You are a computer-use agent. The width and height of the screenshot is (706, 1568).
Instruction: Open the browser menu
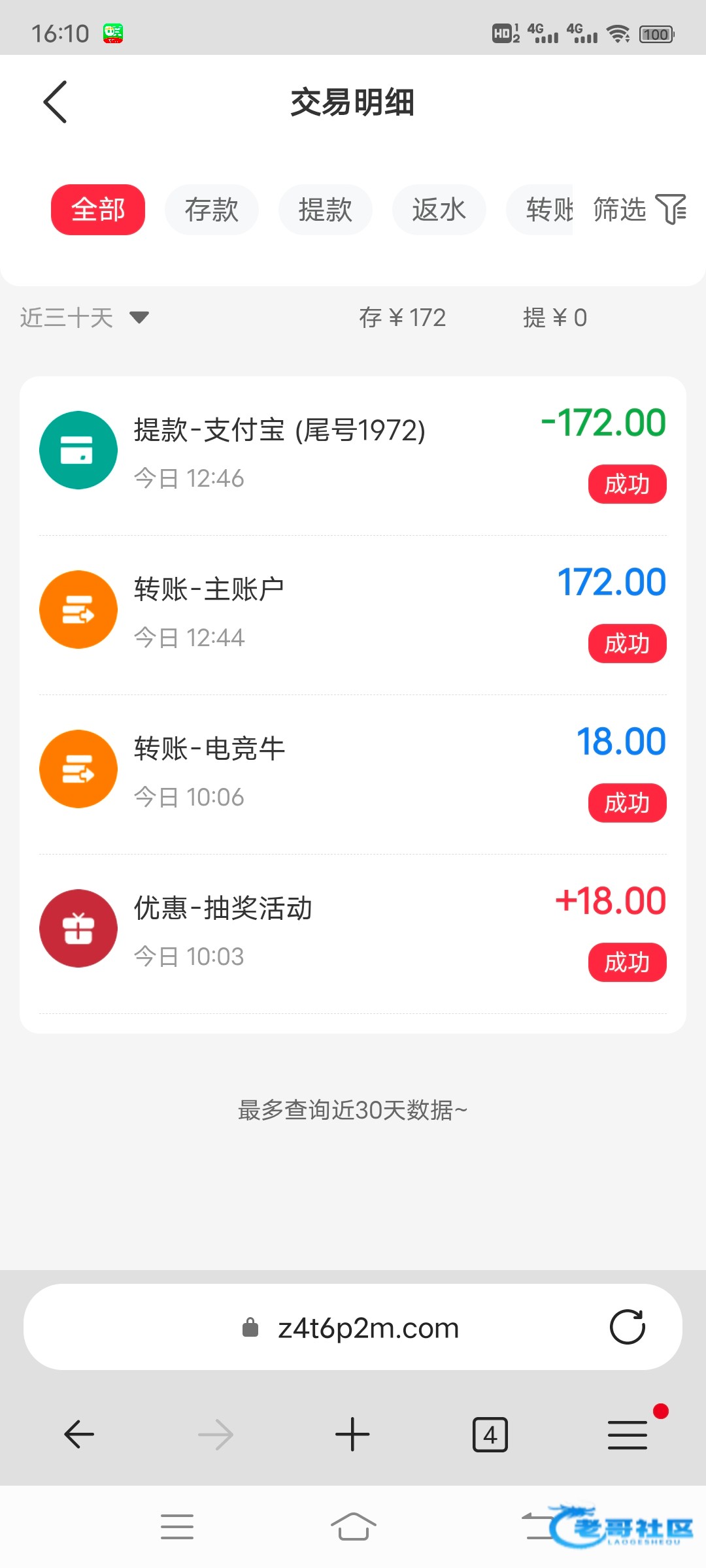[x=628, y=1435]
